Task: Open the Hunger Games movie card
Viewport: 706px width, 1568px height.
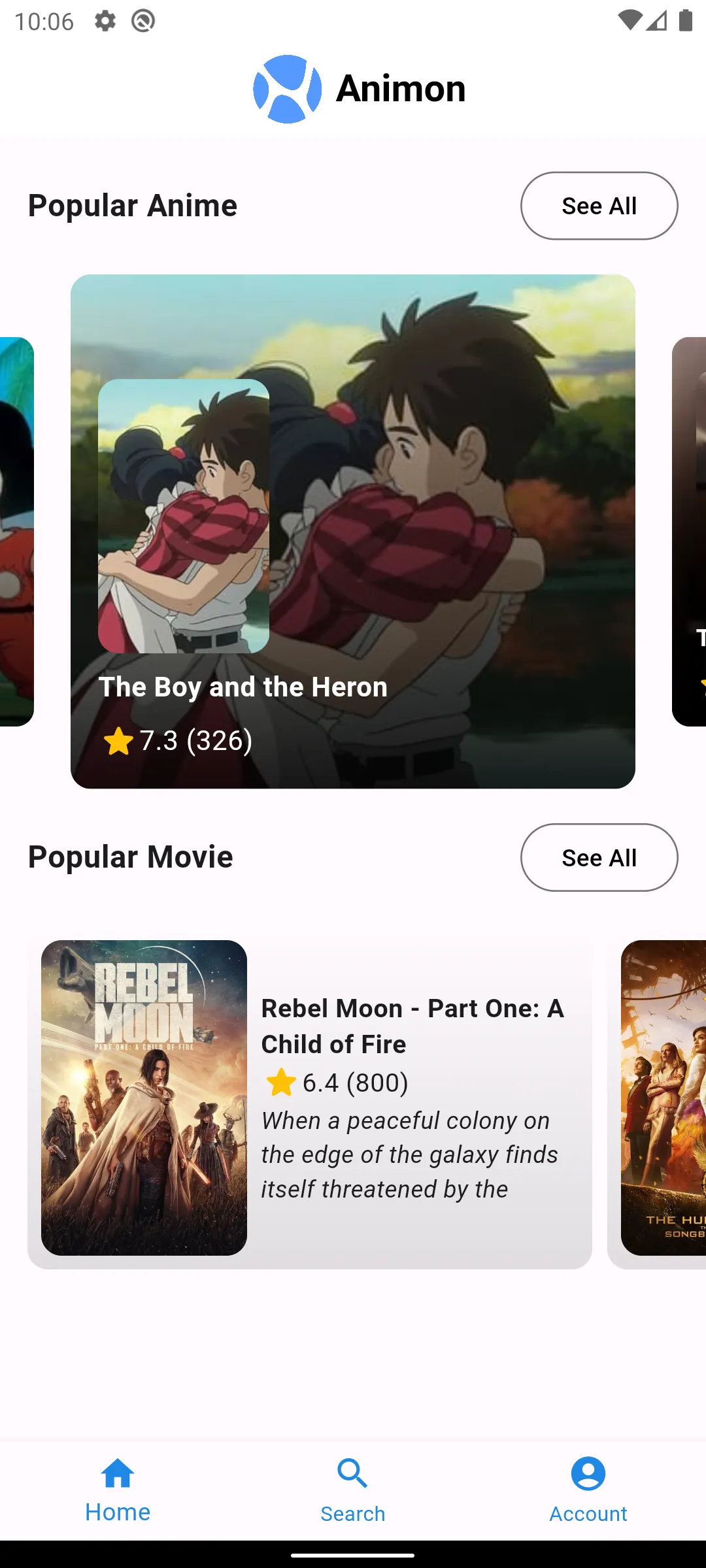Action: click(x=657, y=1098)
